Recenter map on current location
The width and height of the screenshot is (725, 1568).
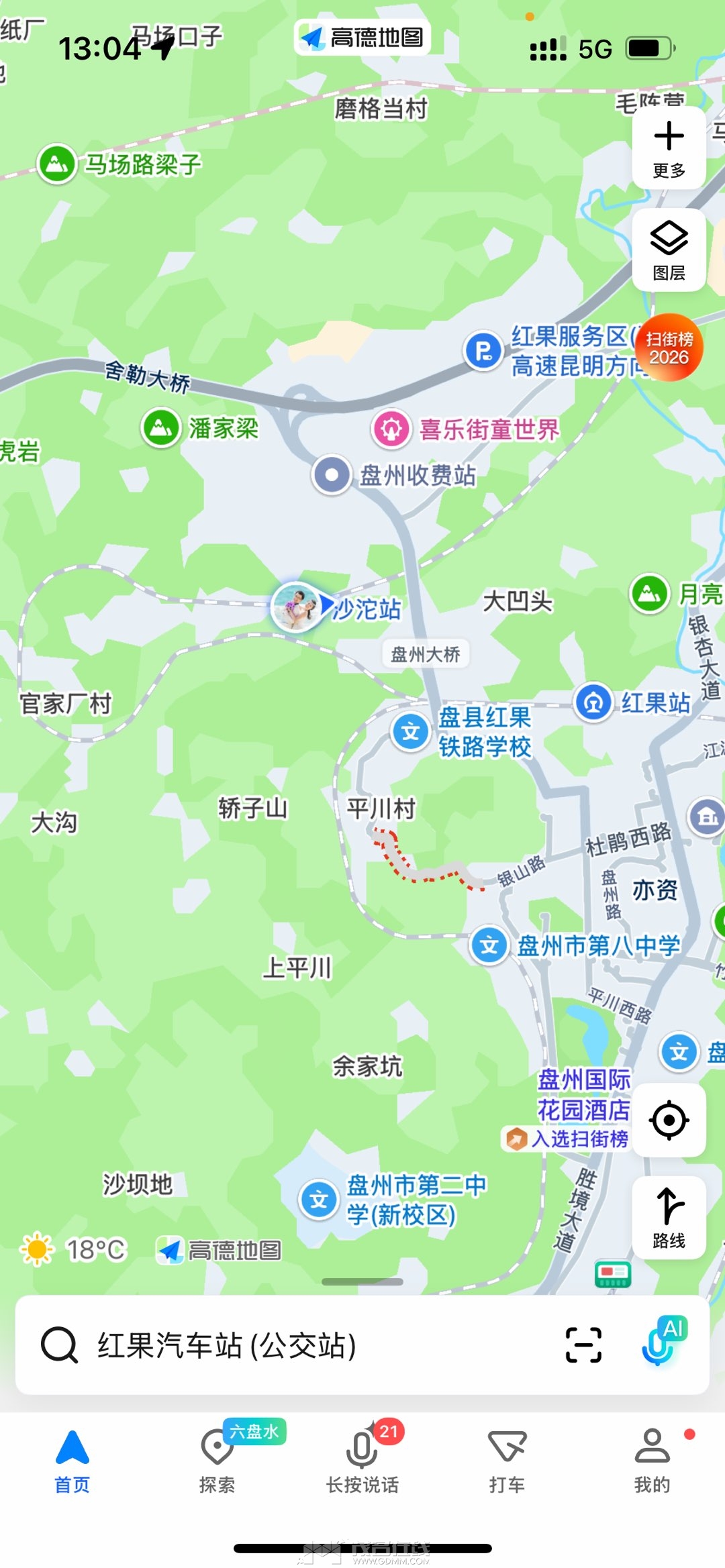pos(669,1120)
